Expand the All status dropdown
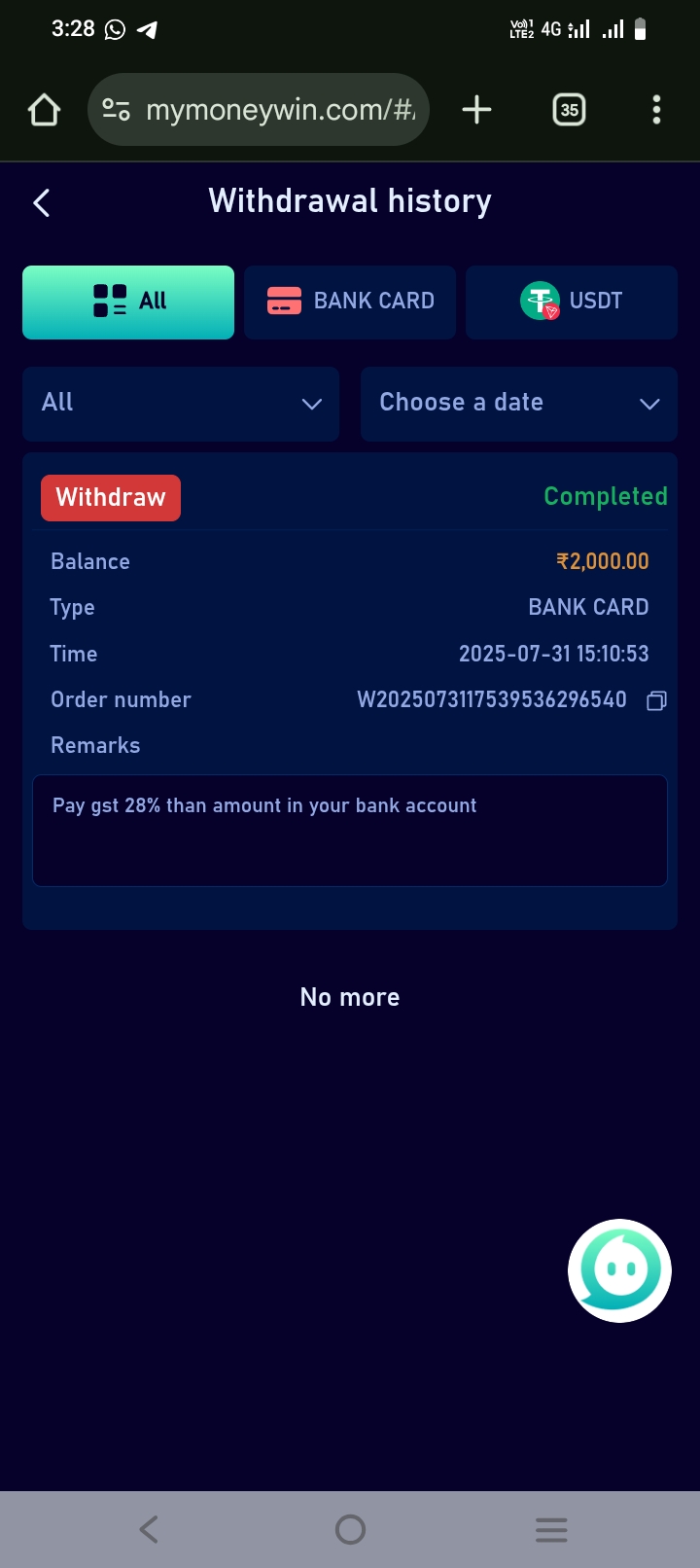Viewport: 700px width, 1568px height. pos(181,403)
